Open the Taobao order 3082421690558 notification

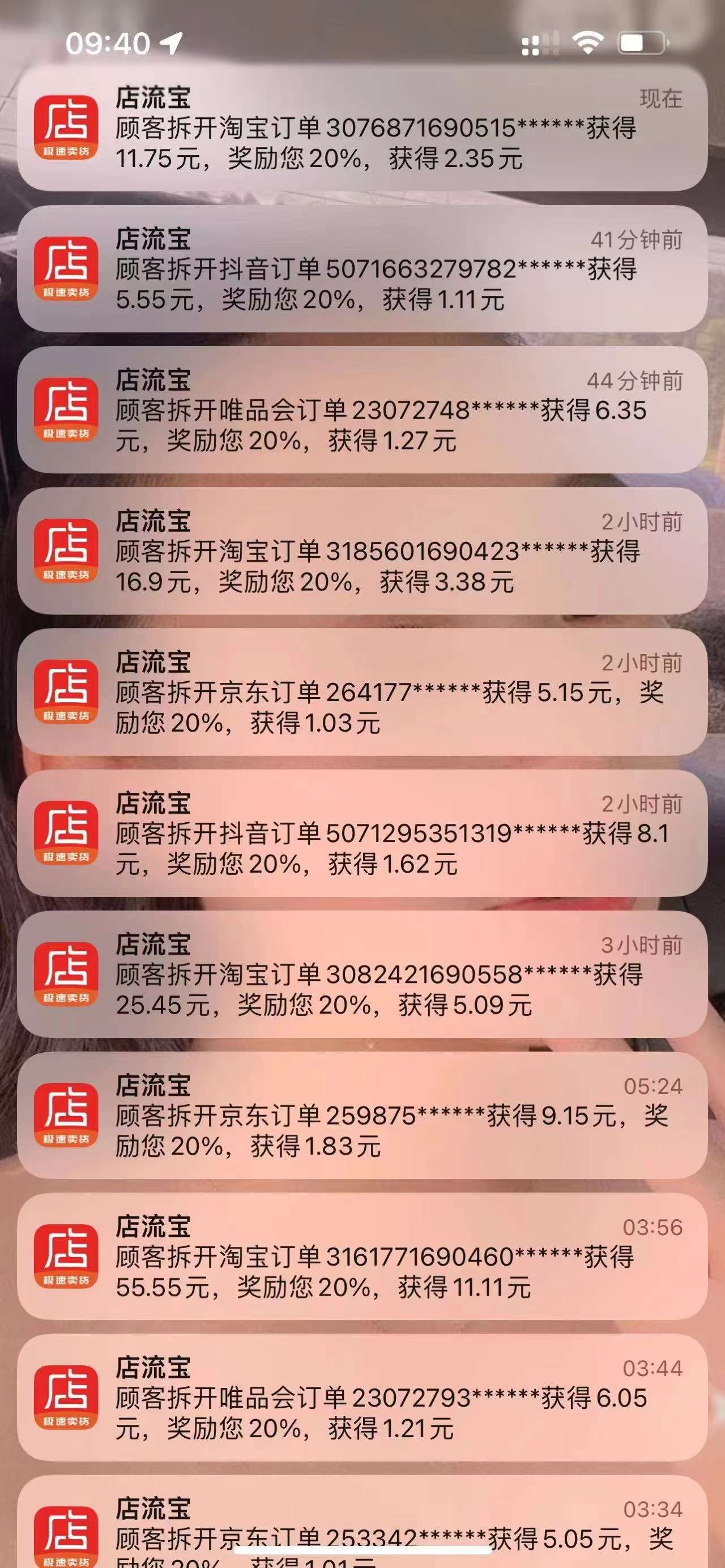point(362,975)
